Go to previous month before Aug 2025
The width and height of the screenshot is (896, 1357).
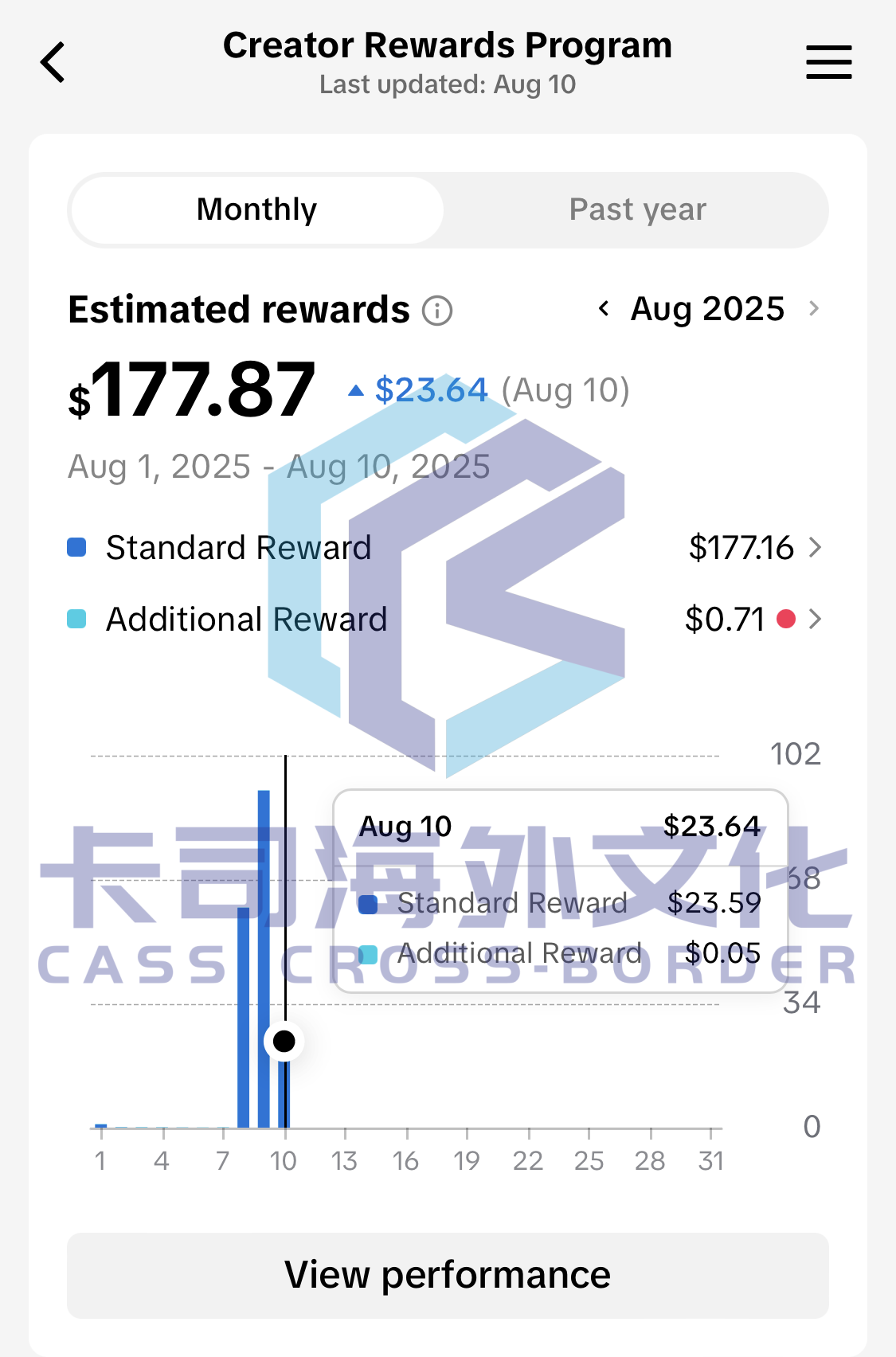coord(605,308)
